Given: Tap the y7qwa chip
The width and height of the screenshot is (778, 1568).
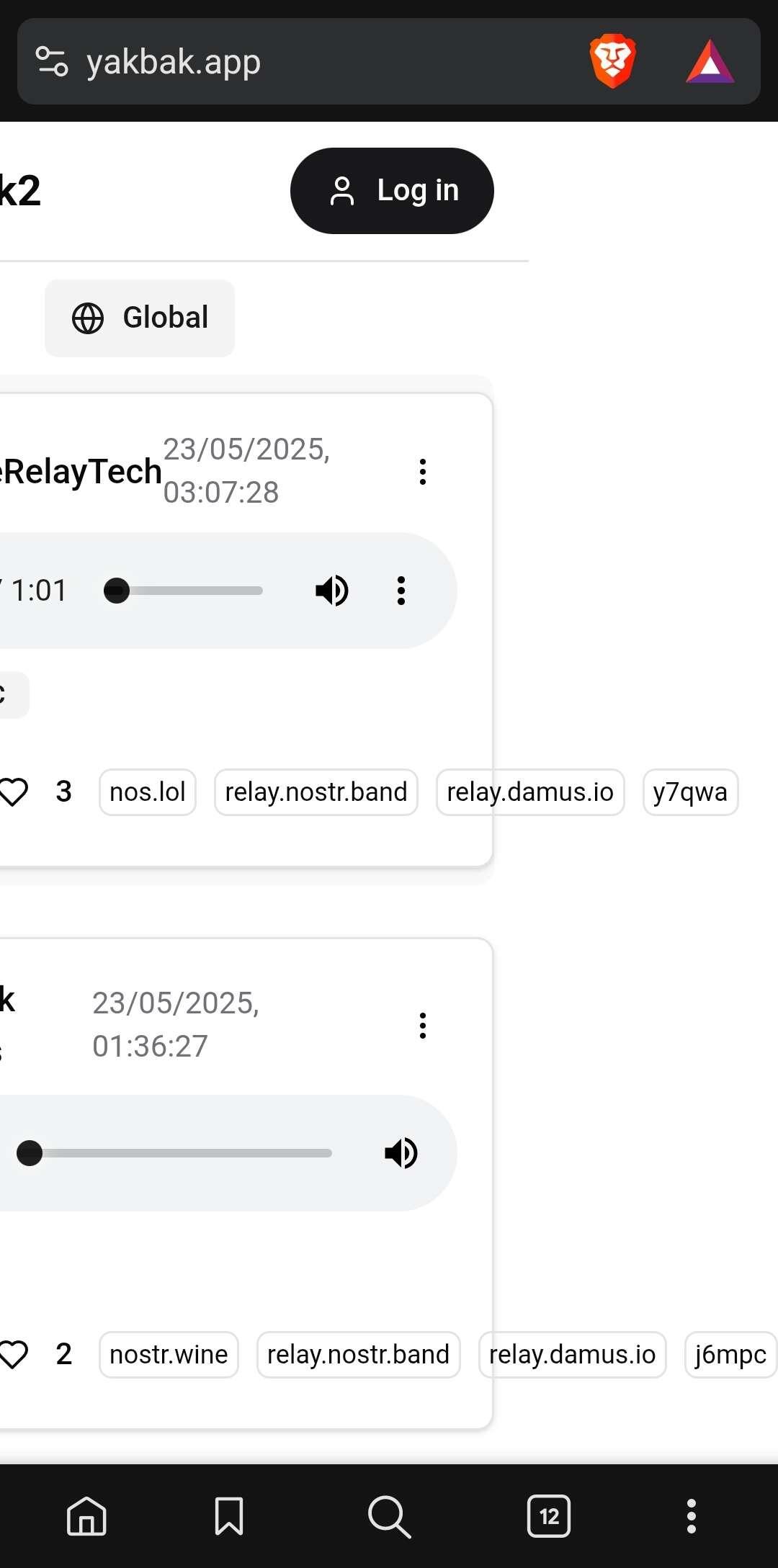Looking at the screenshot, I should pos(690,792).
